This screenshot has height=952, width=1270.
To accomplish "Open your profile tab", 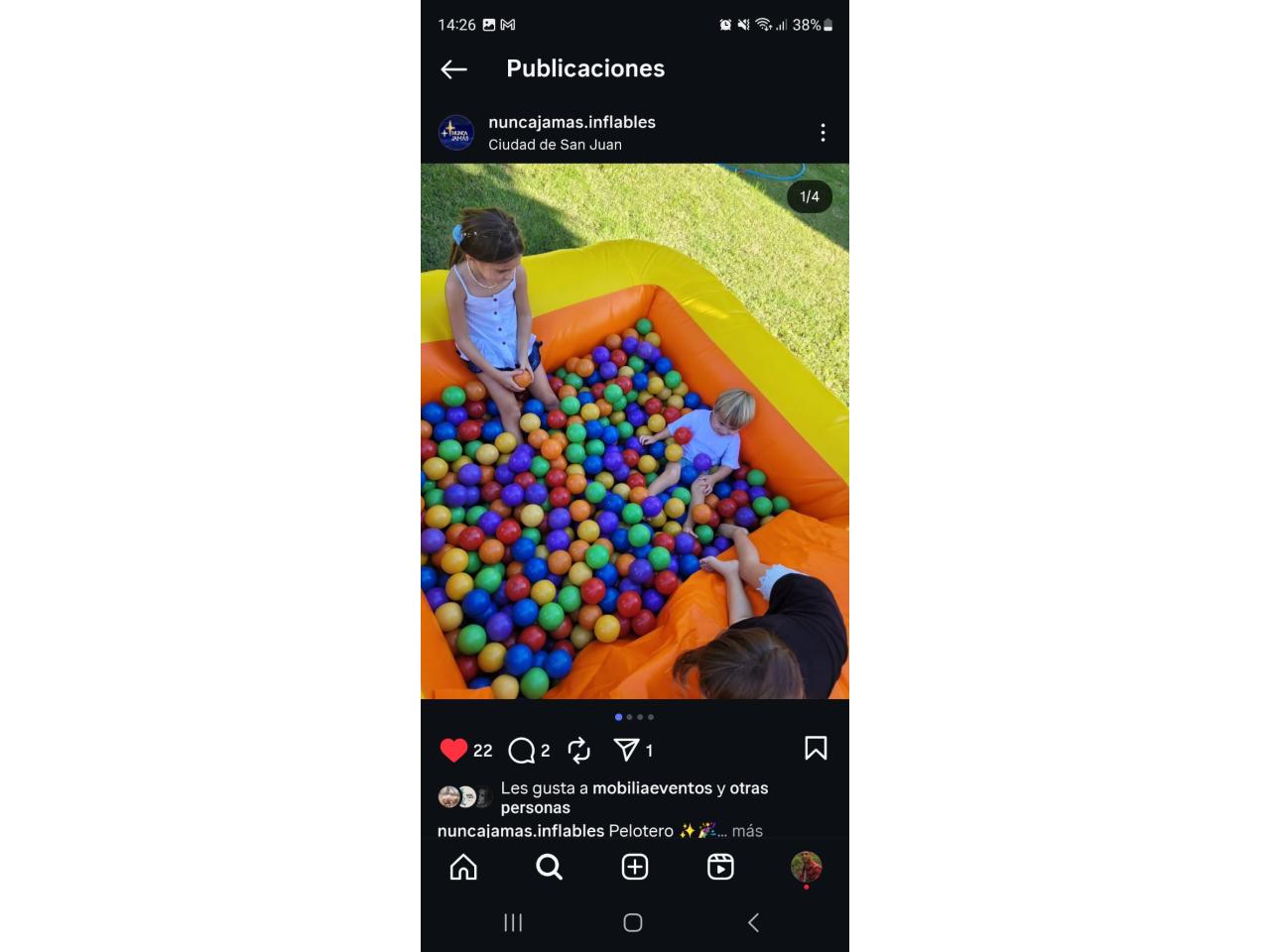I will (x=806, y=867).
